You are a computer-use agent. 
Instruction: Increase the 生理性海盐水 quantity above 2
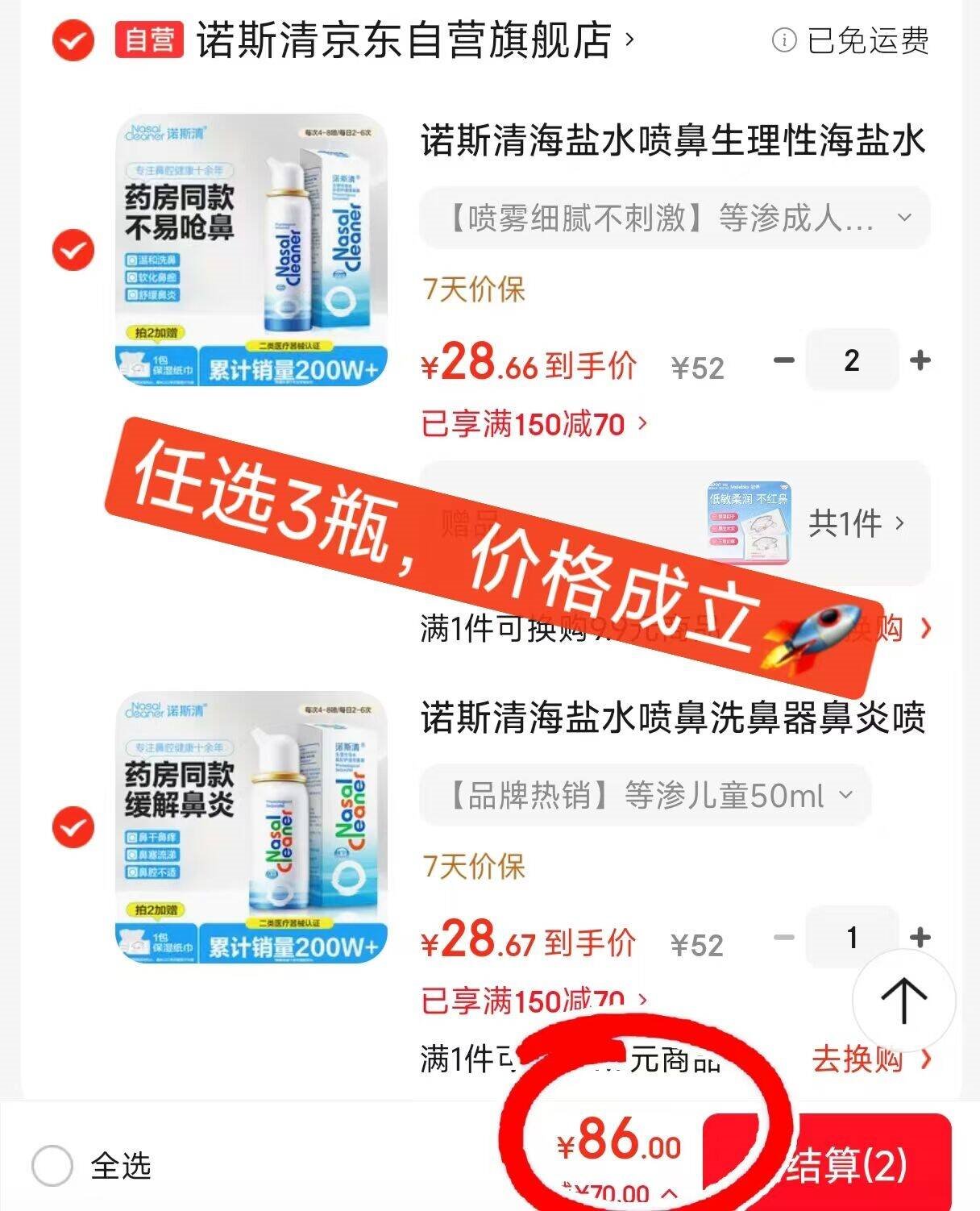[x=920, y=360]
